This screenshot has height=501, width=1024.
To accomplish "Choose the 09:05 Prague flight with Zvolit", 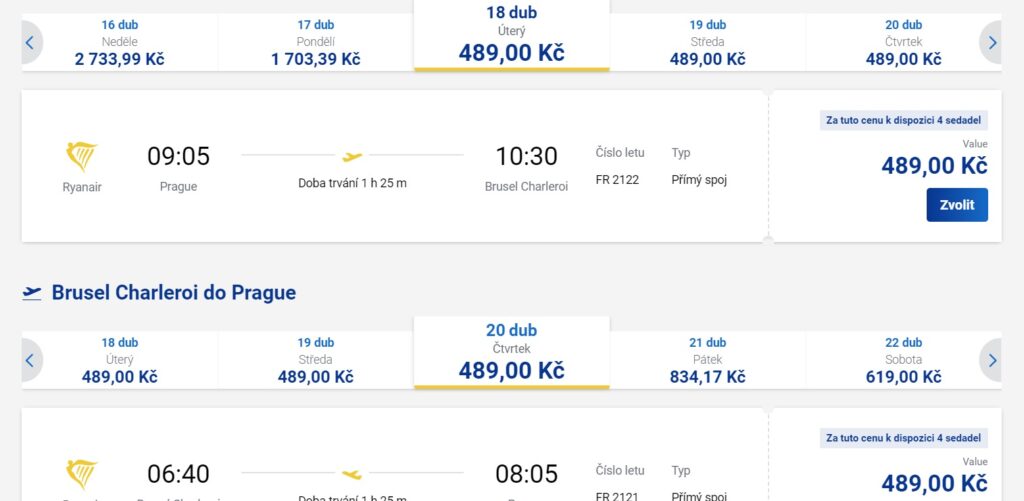I will pos(956,204).
